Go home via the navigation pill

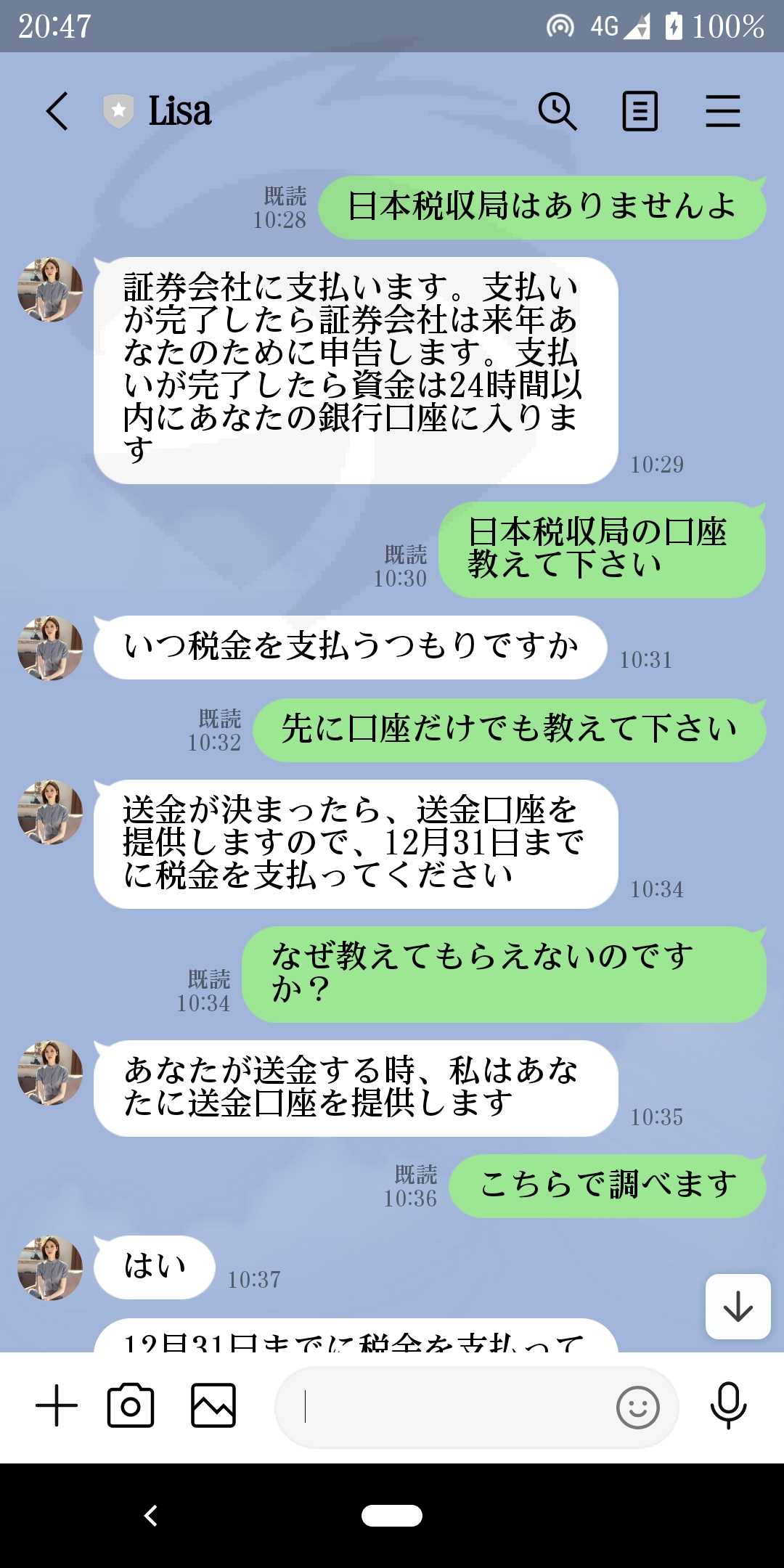392,1515
